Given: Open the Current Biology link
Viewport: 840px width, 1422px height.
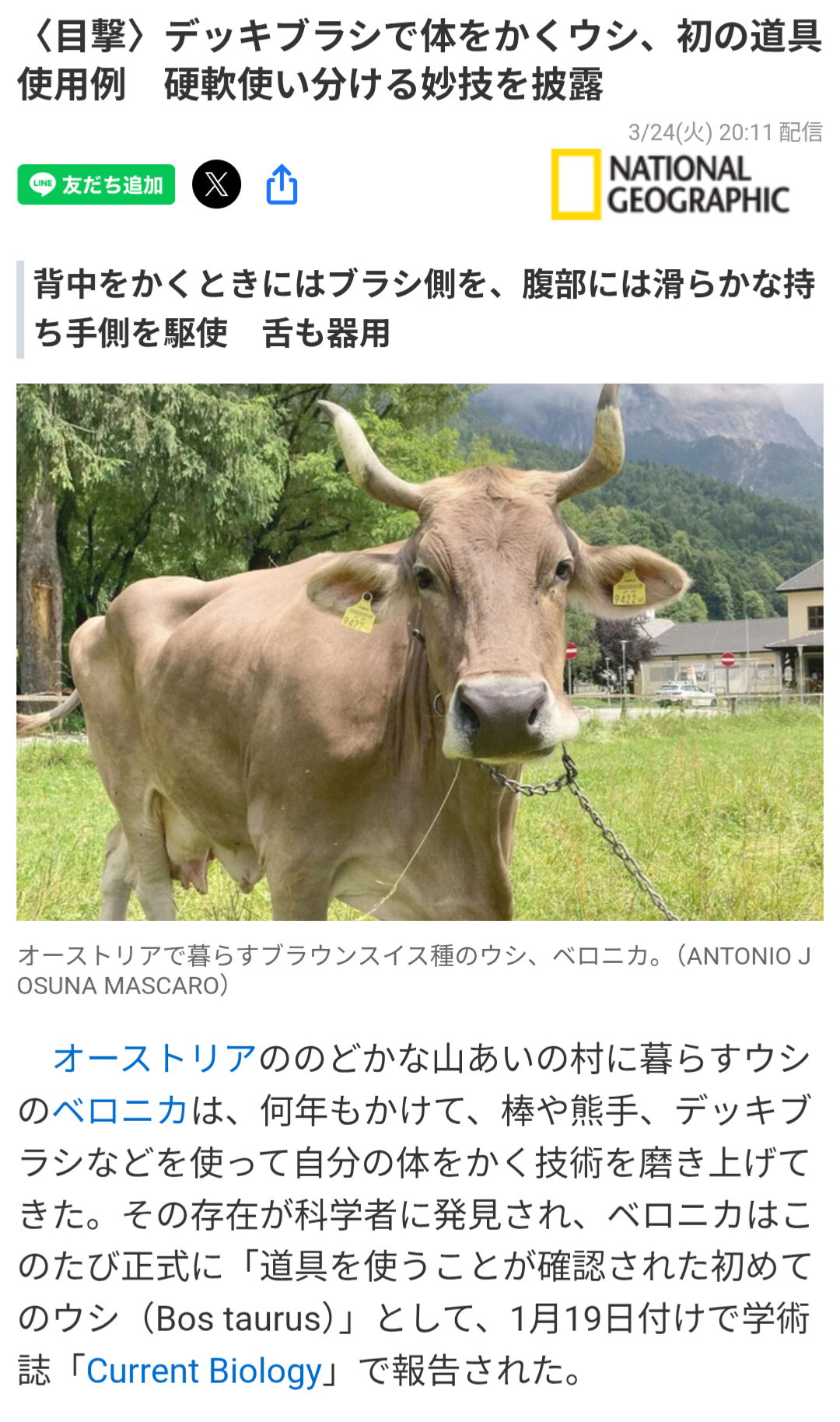Looking at the screenshot, I should (204, 1371).
